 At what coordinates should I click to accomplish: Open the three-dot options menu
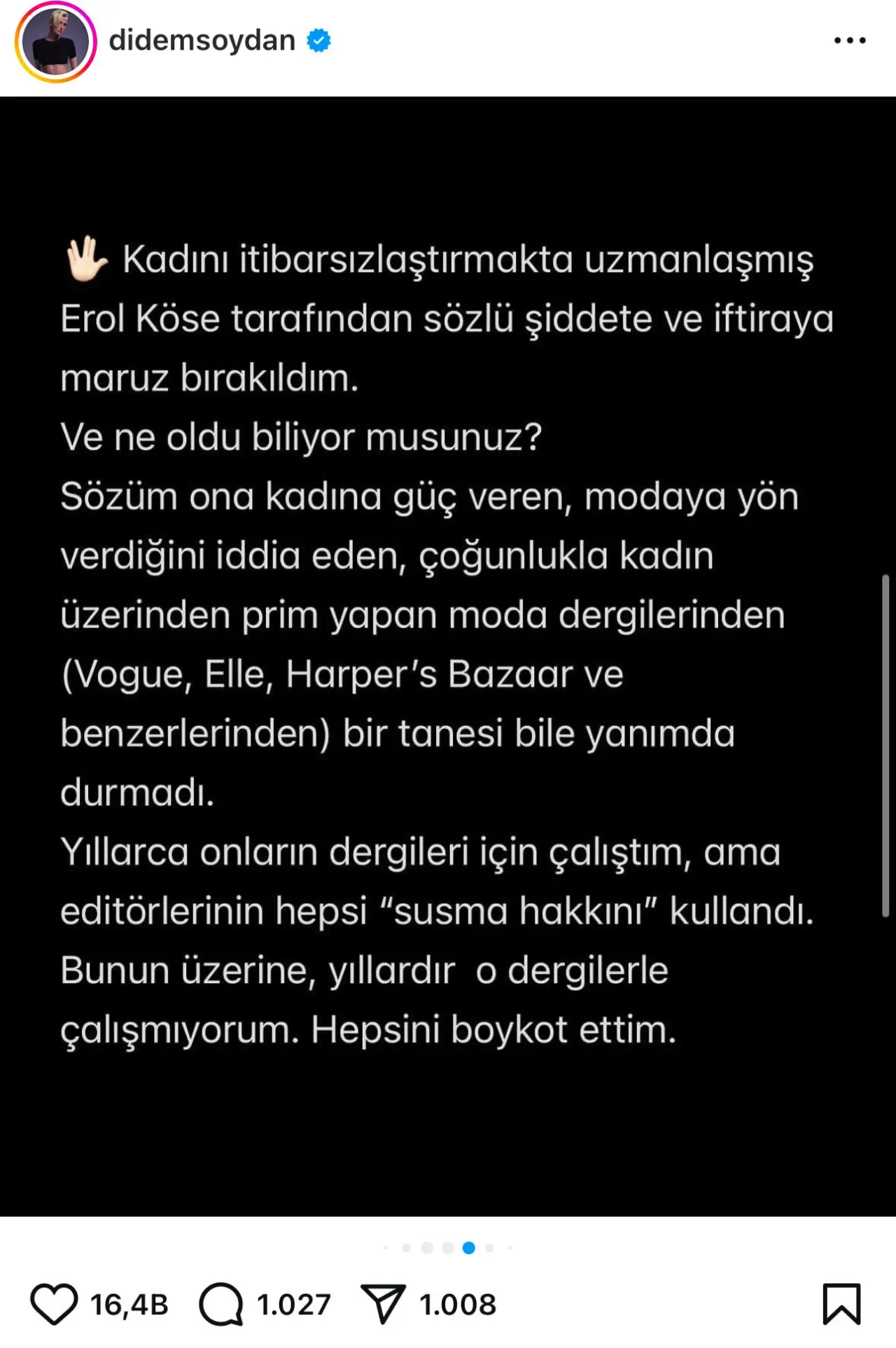849,41
